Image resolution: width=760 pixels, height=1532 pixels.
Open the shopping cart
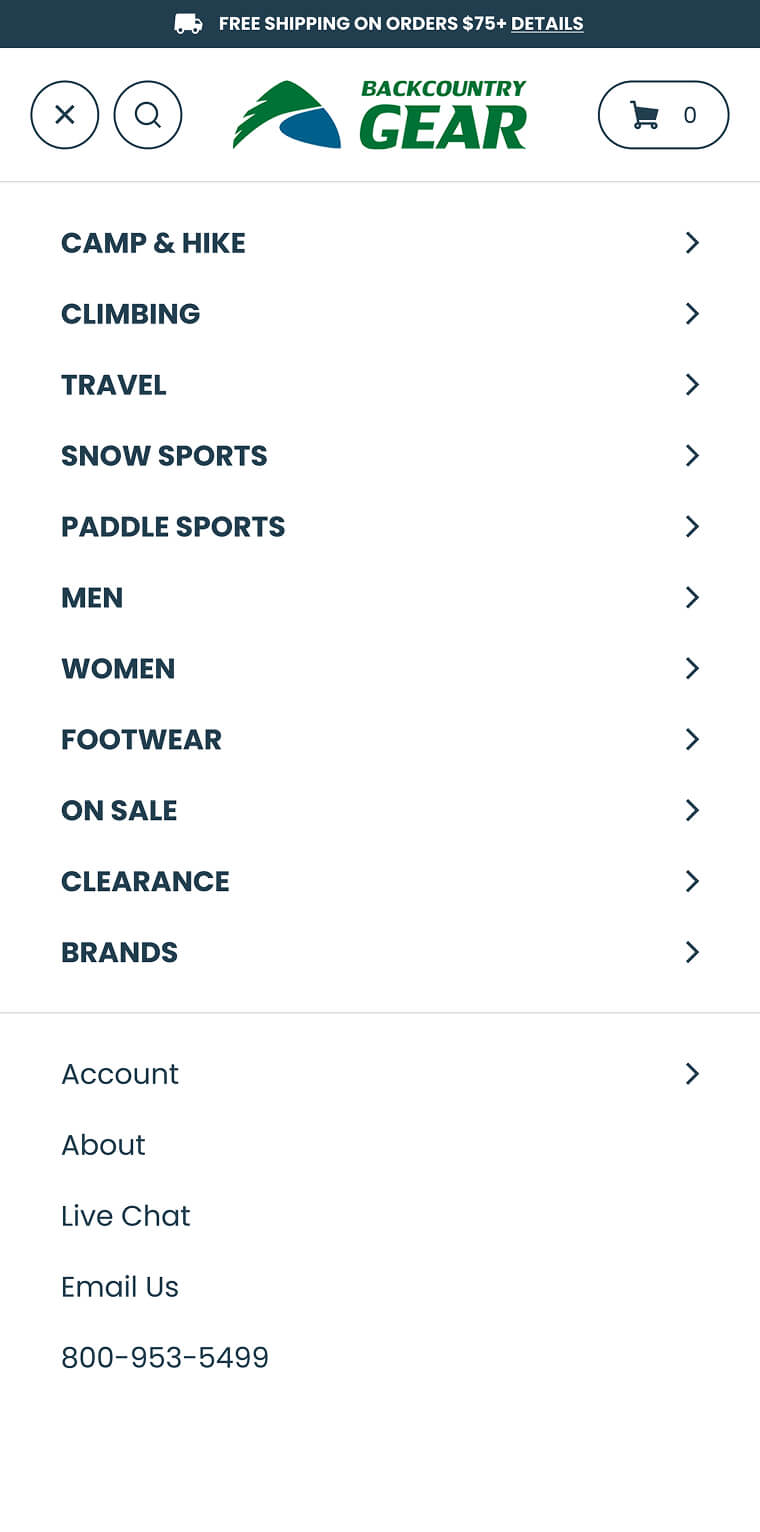point(663,115)
